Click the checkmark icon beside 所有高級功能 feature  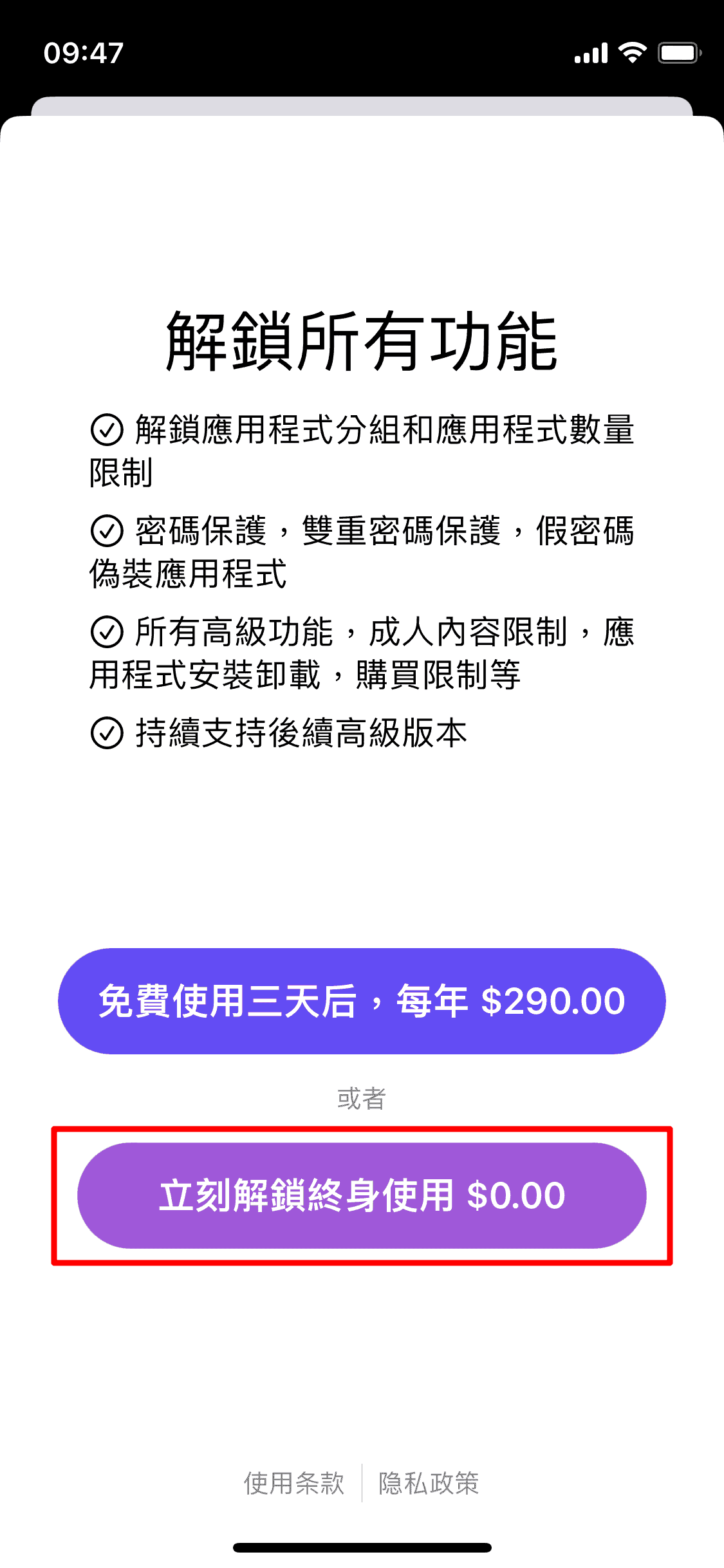click(108, 633)
